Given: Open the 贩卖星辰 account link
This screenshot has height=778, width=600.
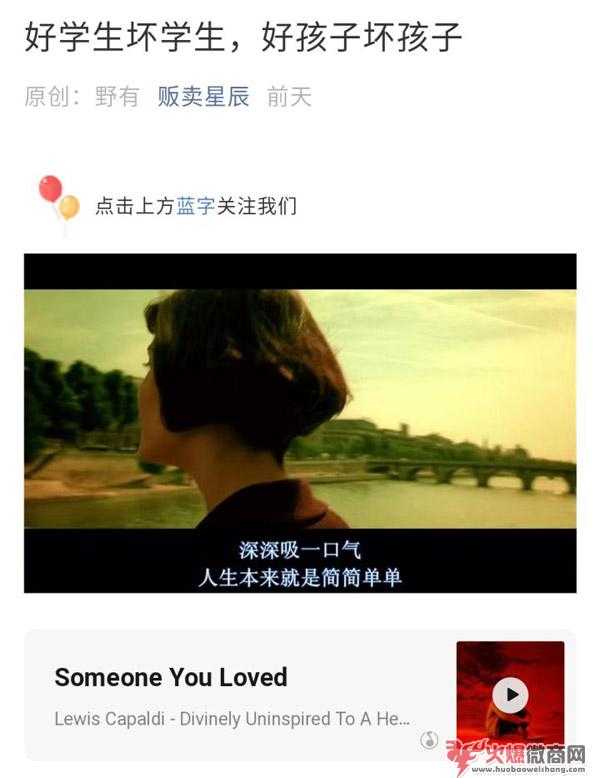Looking at the screenshot, I should (203, 97).
